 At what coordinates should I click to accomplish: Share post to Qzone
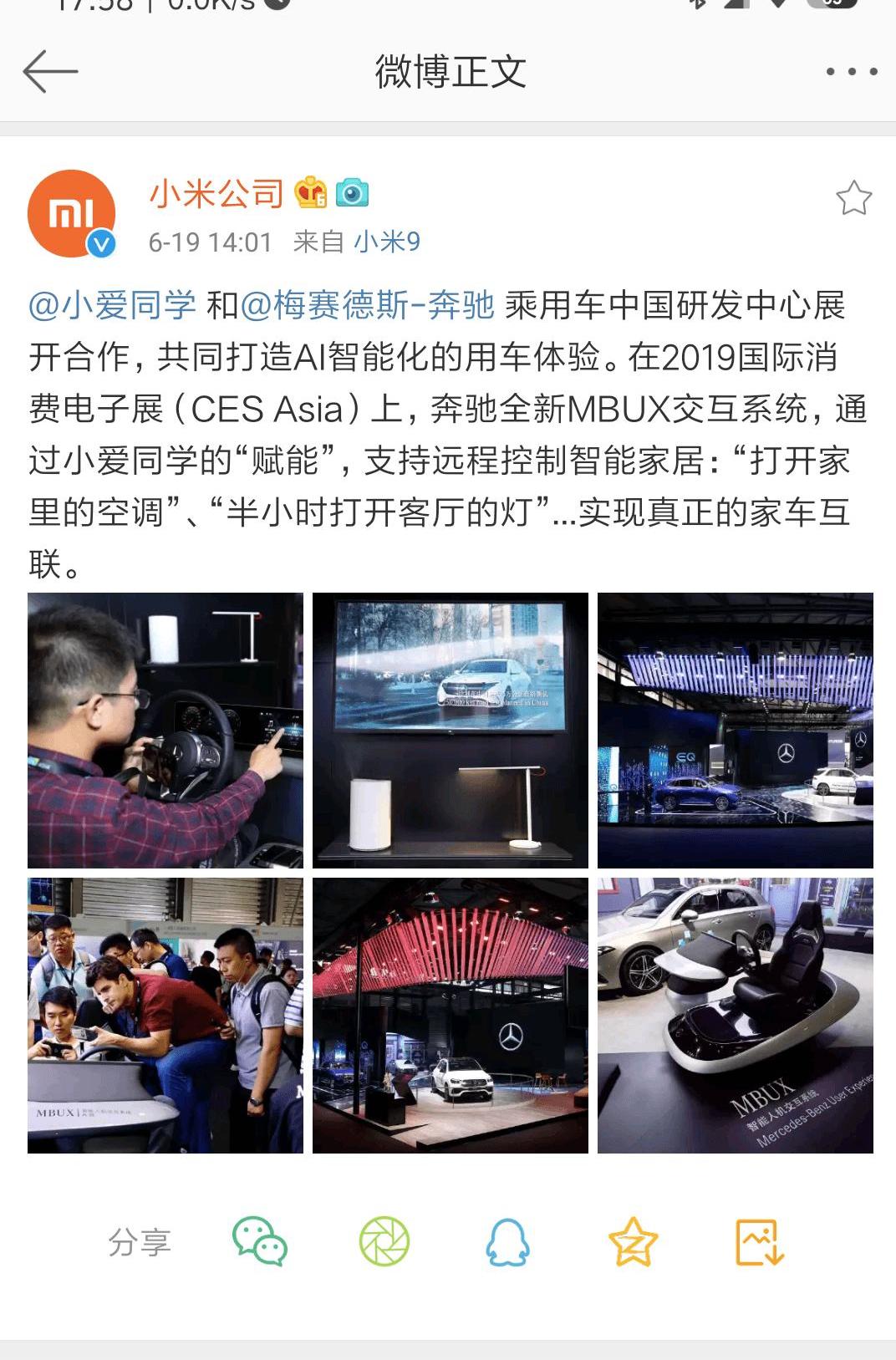click(x=633, y=1241)
